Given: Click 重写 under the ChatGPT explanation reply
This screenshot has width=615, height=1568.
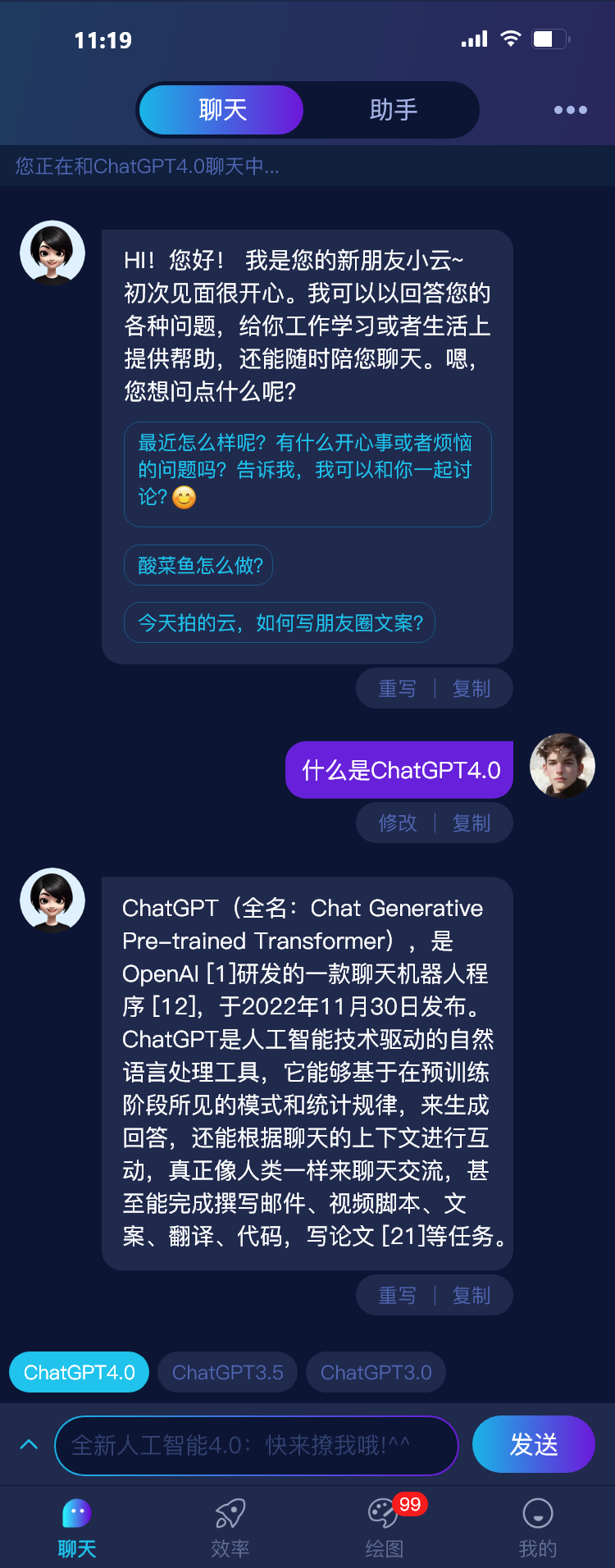Looking at the screenshot, I should (396, 1294).
